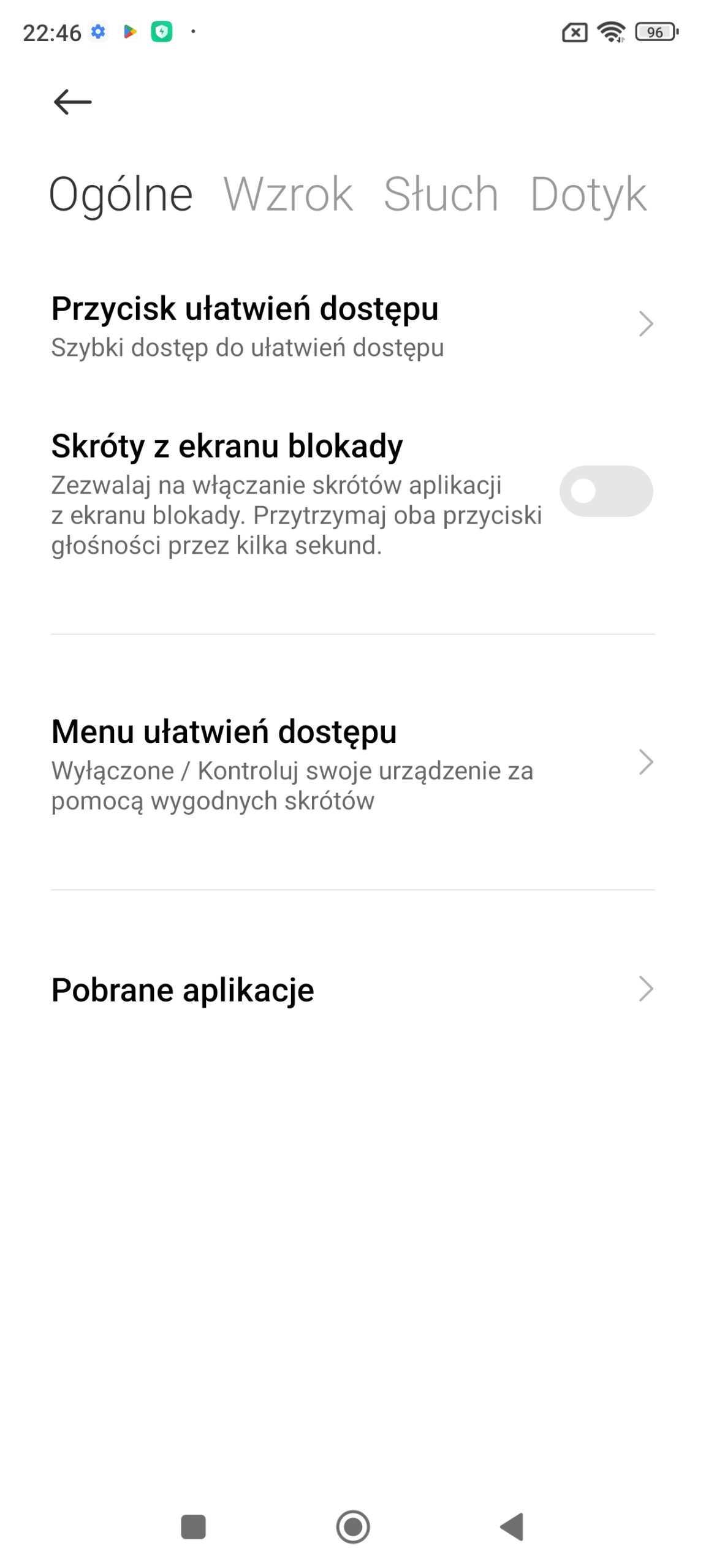Select the Ogólne tab
Screen dimensions: 706x1568
121,195
